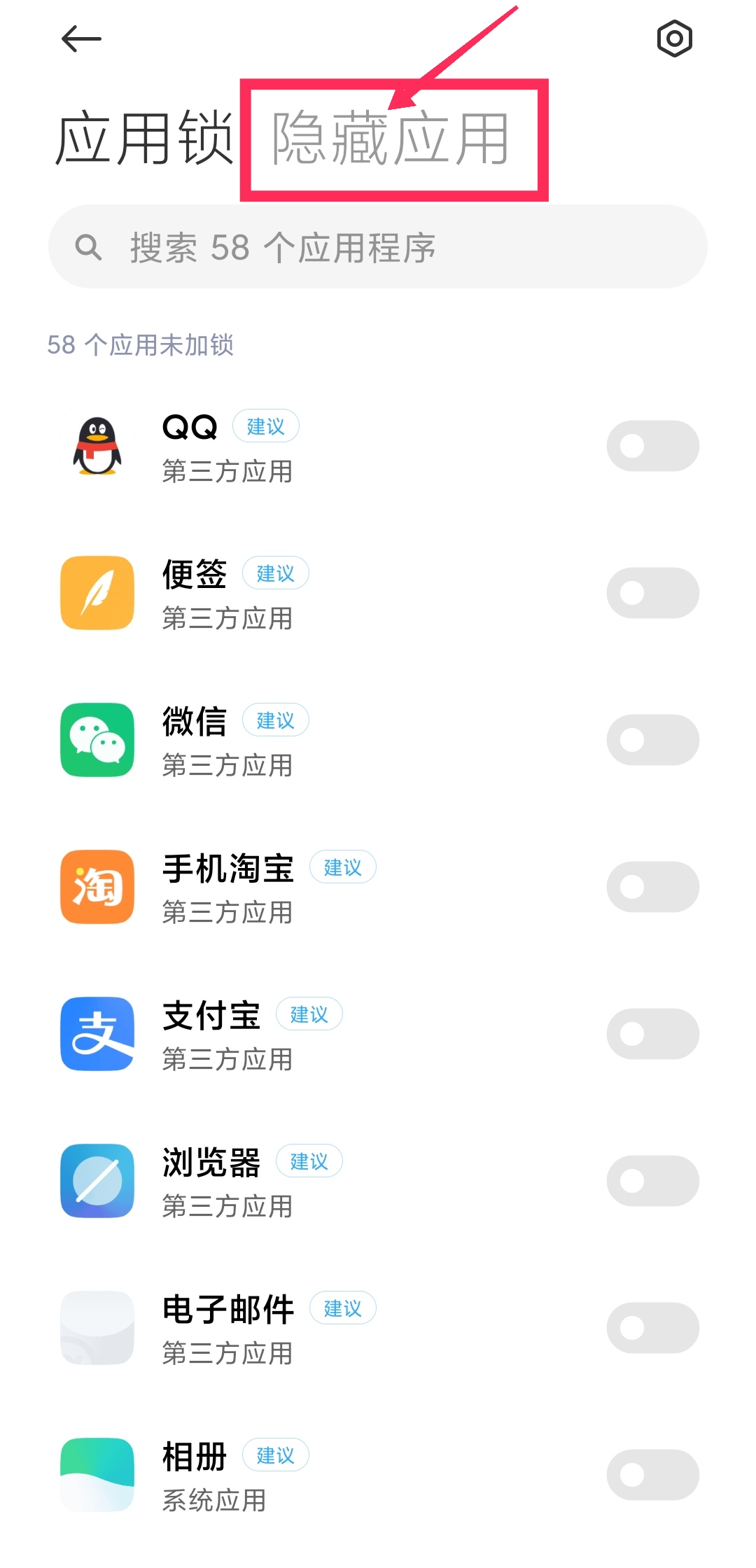This screenshot has height=1568, width=756.
Task: Enable lock for 电子邮件
Action: coord(652,1328)
